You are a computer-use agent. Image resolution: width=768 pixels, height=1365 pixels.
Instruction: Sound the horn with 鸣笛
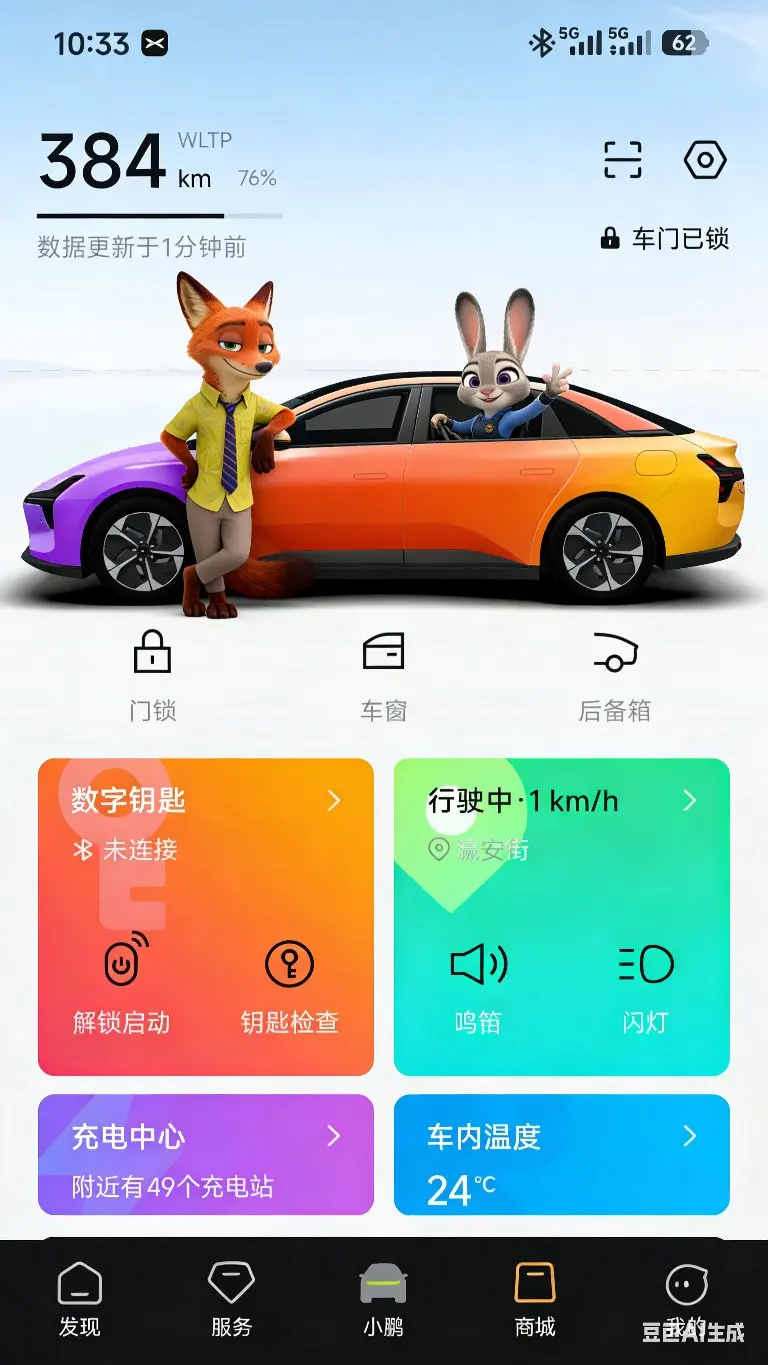(x=478, y=985)
